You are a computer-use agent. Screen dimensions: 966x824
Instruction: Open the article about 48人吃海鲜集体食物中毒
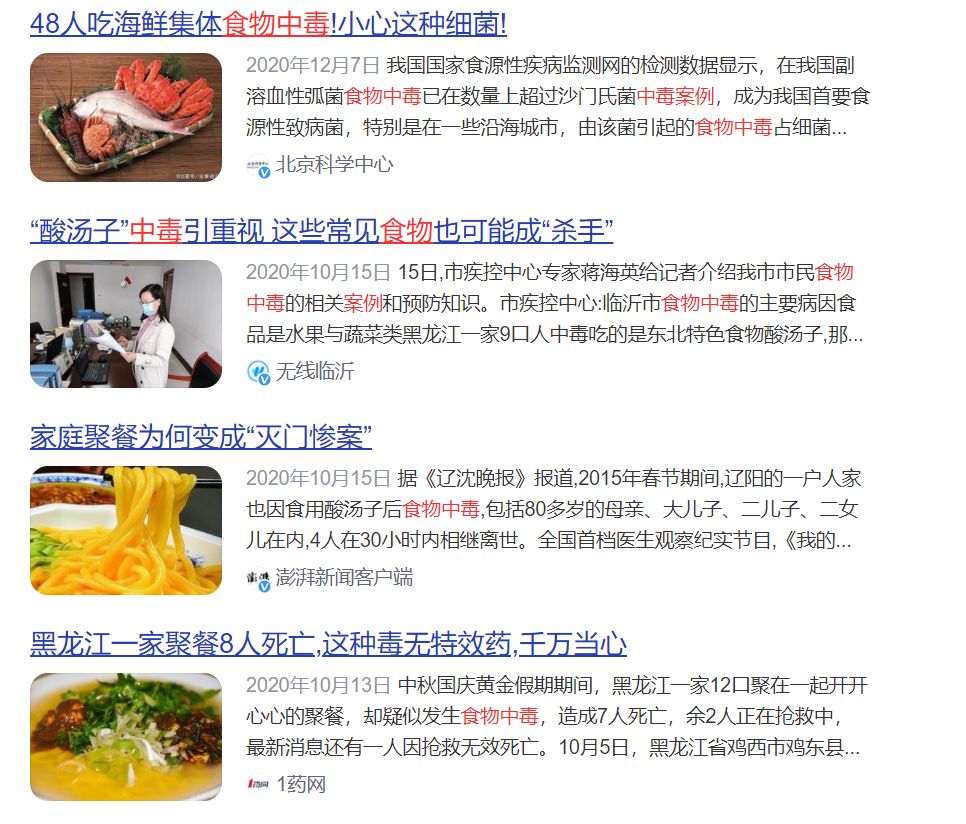[268, 23]
